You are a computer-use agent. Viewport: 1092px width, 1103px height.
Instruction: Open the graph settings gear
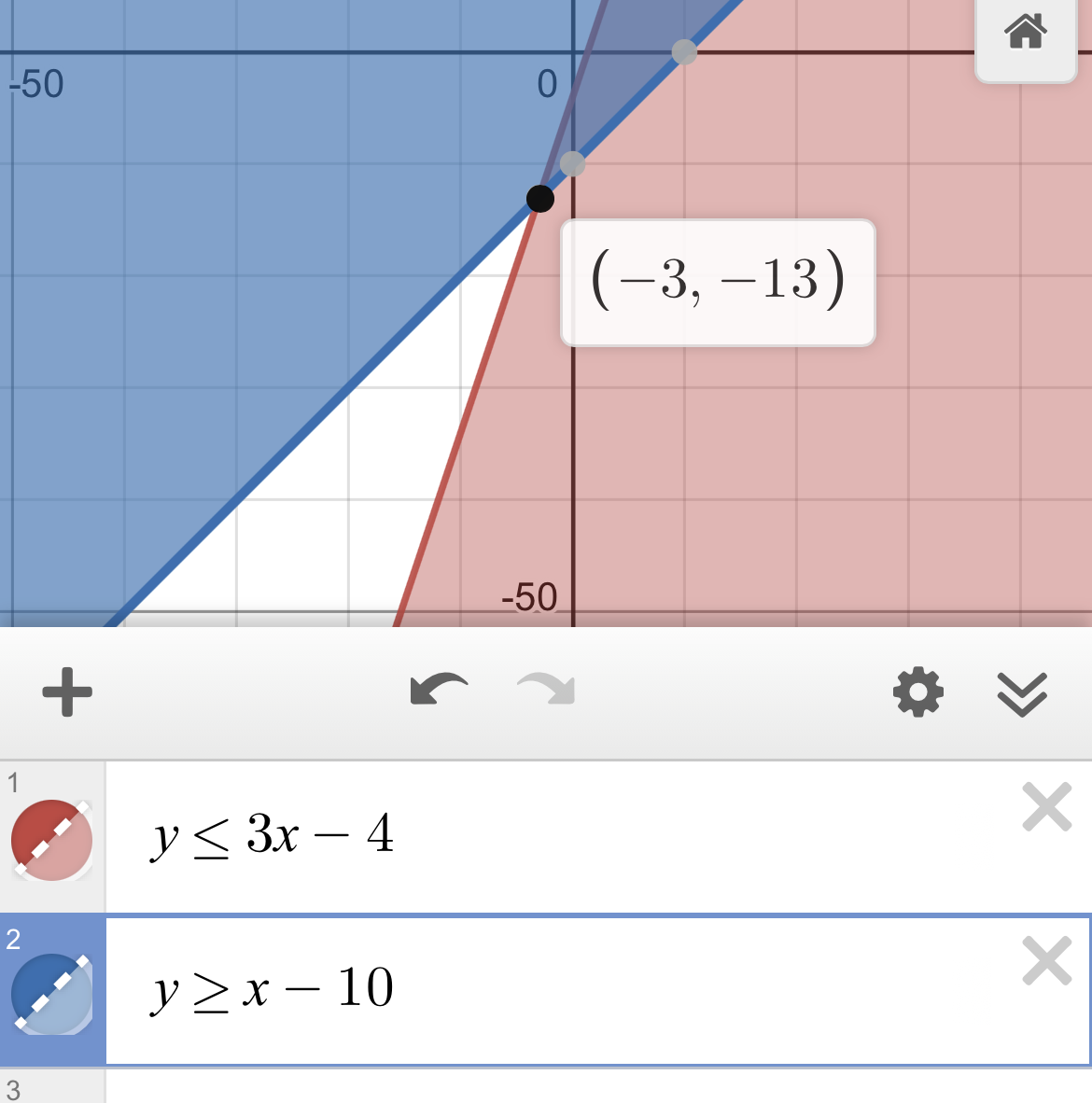point(918,692)
